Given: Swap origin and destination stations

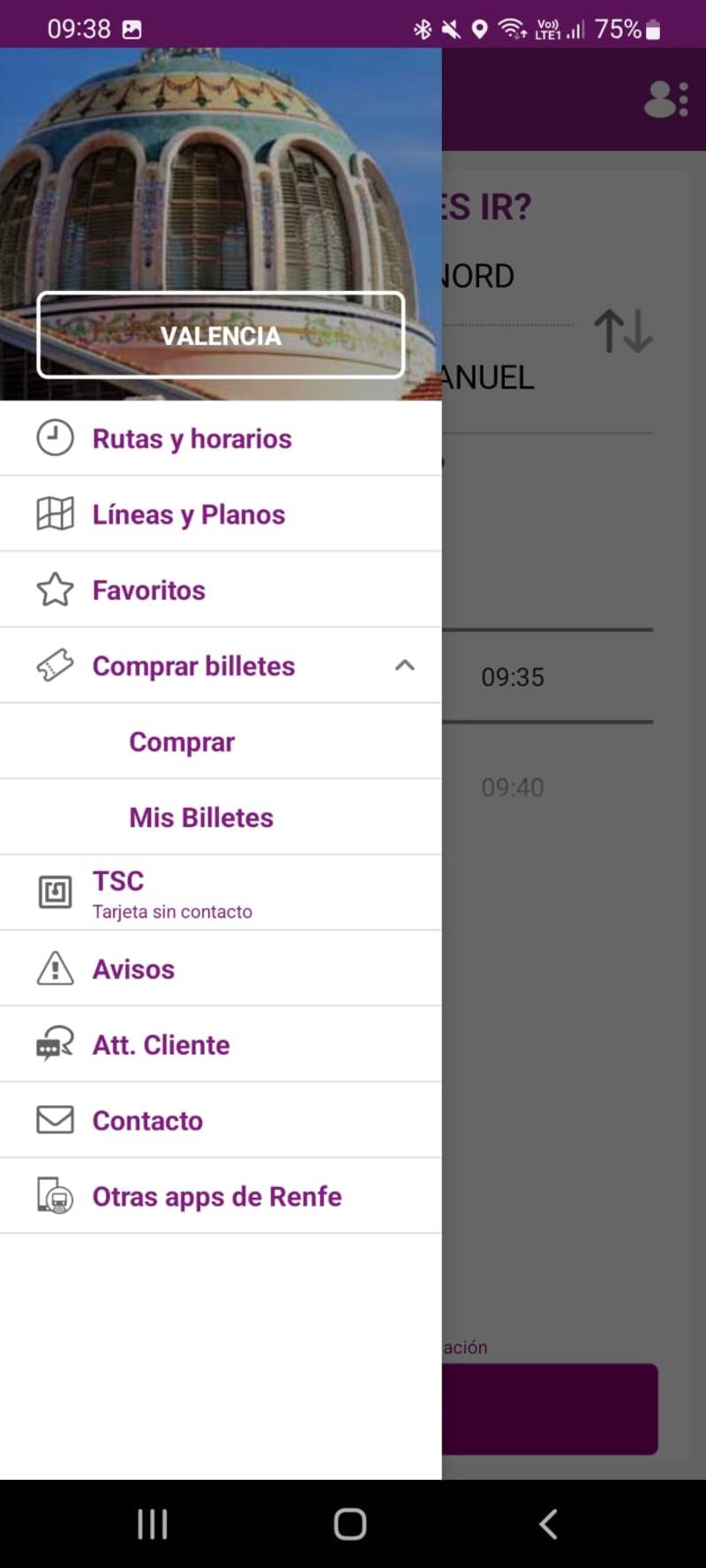Looking at the screenshot, I should 623,332.
